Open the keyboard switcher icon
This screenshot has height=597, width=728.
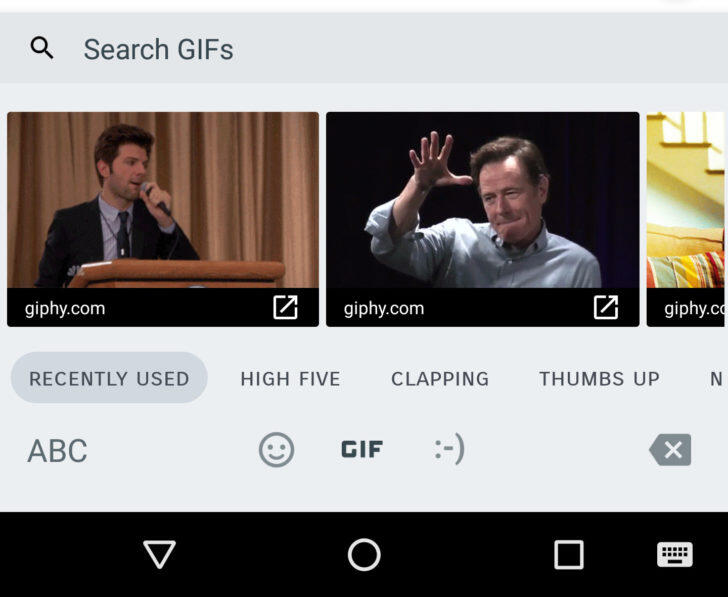674,554
